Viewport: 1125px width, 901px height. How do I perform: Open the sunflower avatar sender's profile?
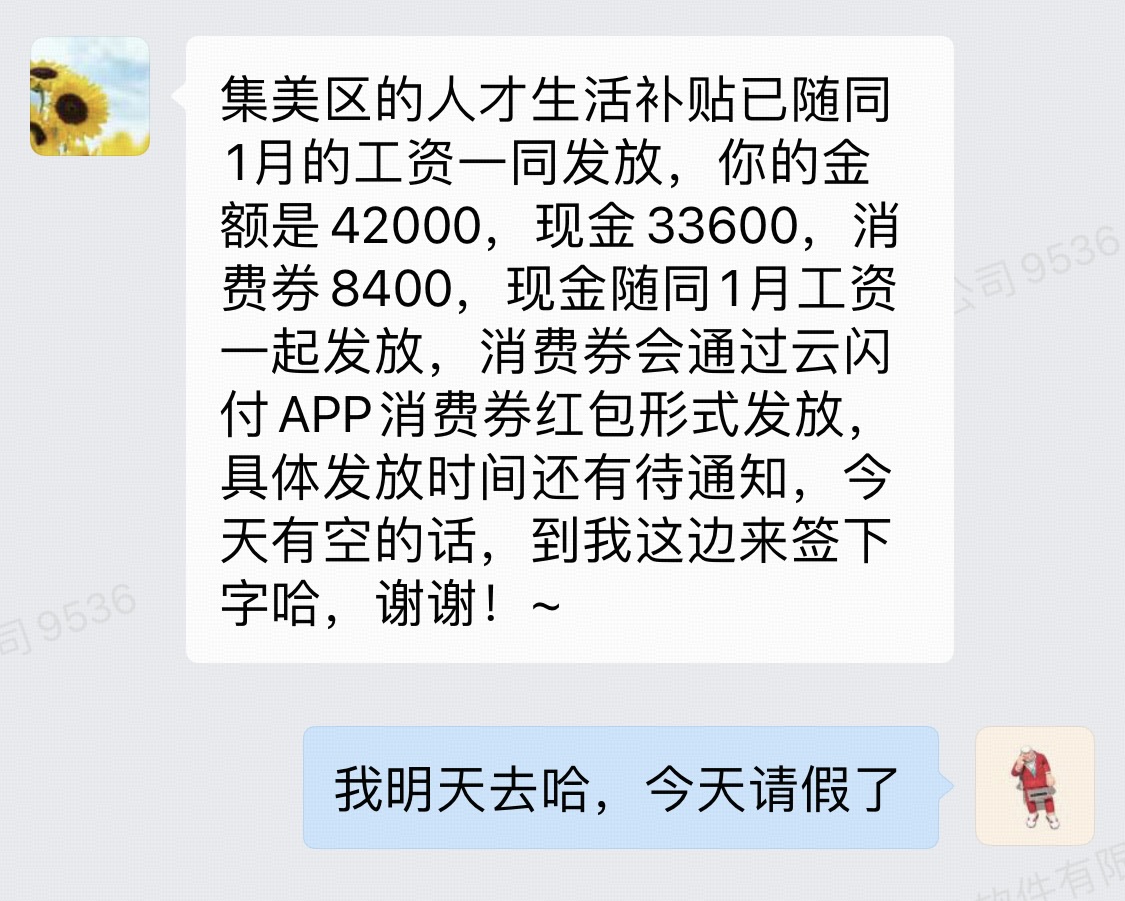pos(89,96)
